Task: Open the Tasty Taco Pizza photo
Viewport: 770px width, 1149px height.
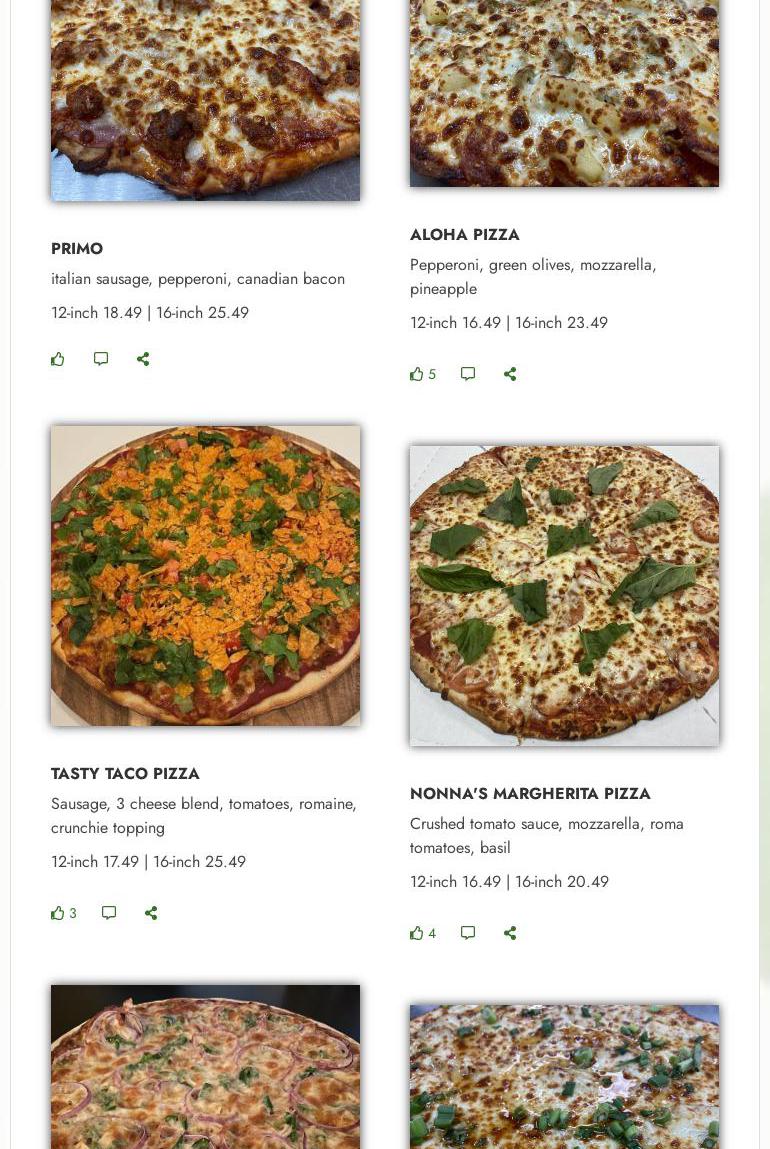Action: (x=205, y=576)
